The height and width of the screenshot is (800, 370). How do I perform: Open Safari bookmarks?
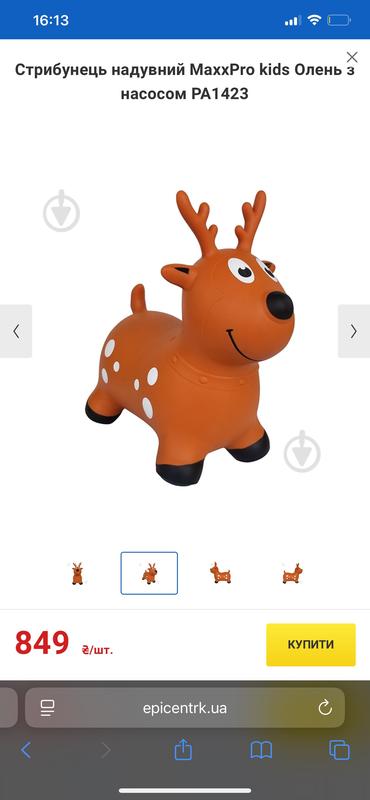coord(261,750)
